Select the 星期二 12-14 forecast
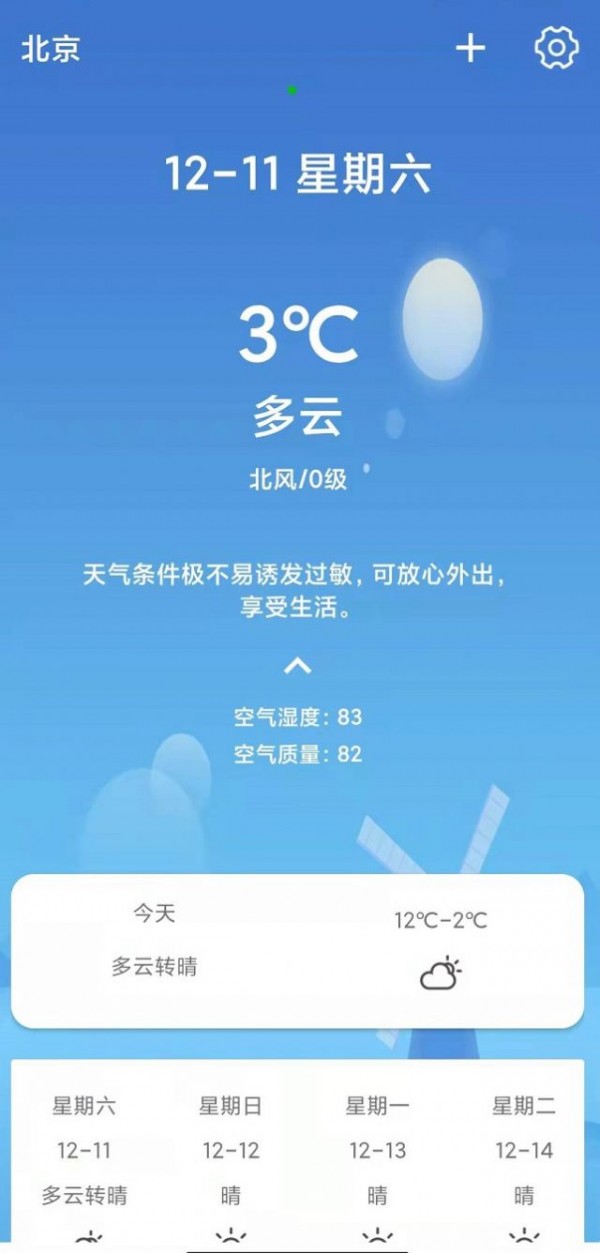Screen dimensions: 600x1253 click(x=523, y=1150)
